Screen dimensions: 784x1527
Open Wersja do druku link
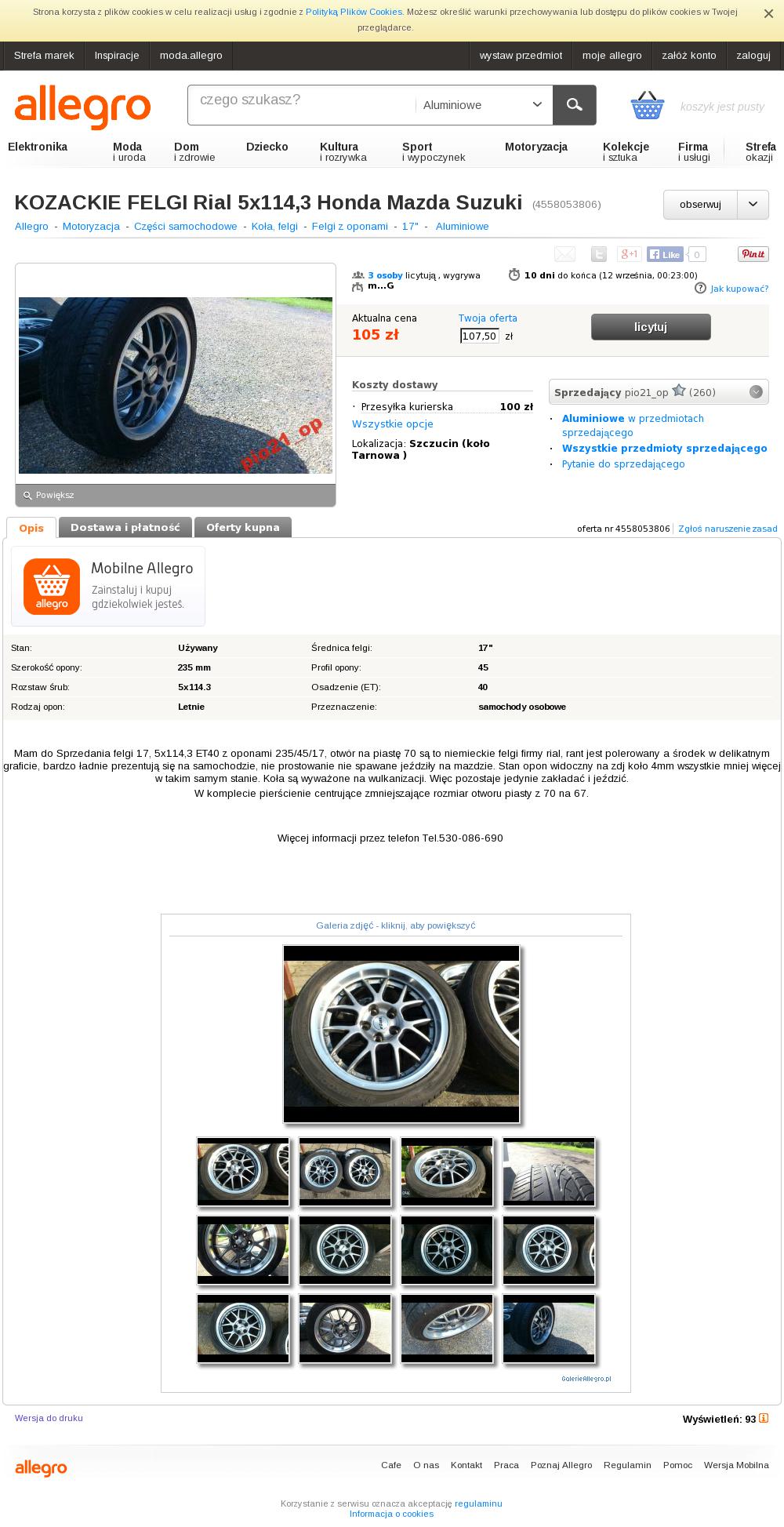[49, 1418]
